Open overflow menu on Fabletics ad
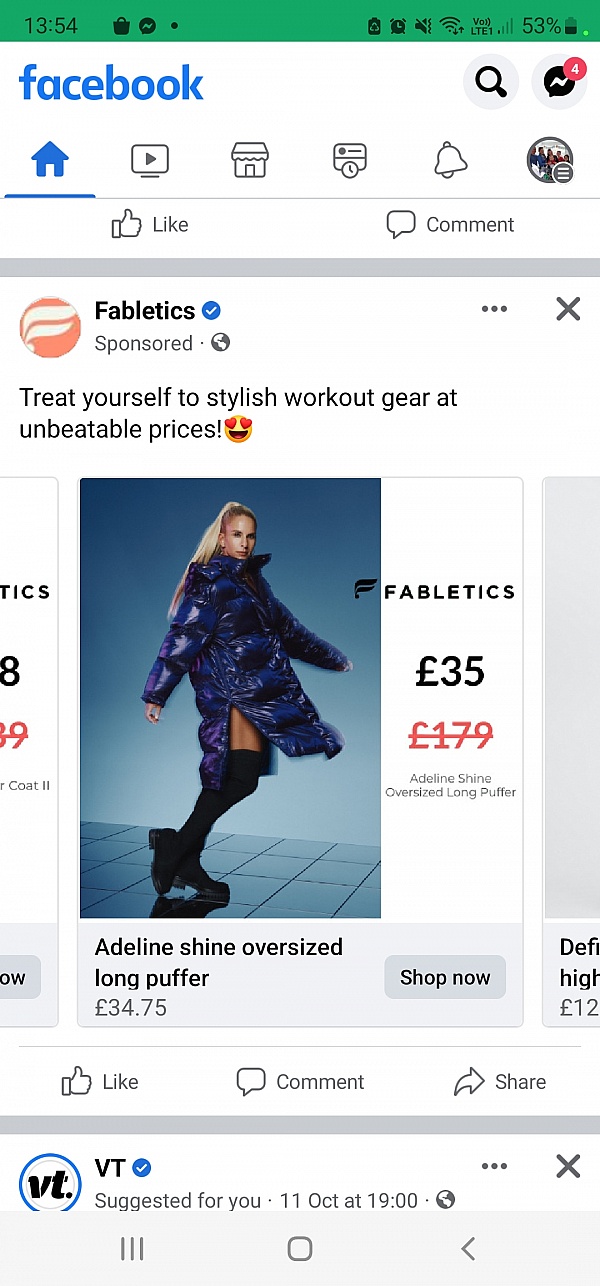The height and width of the screenshot is (1286, 600). pyautogui.click(x=494, y=309)
